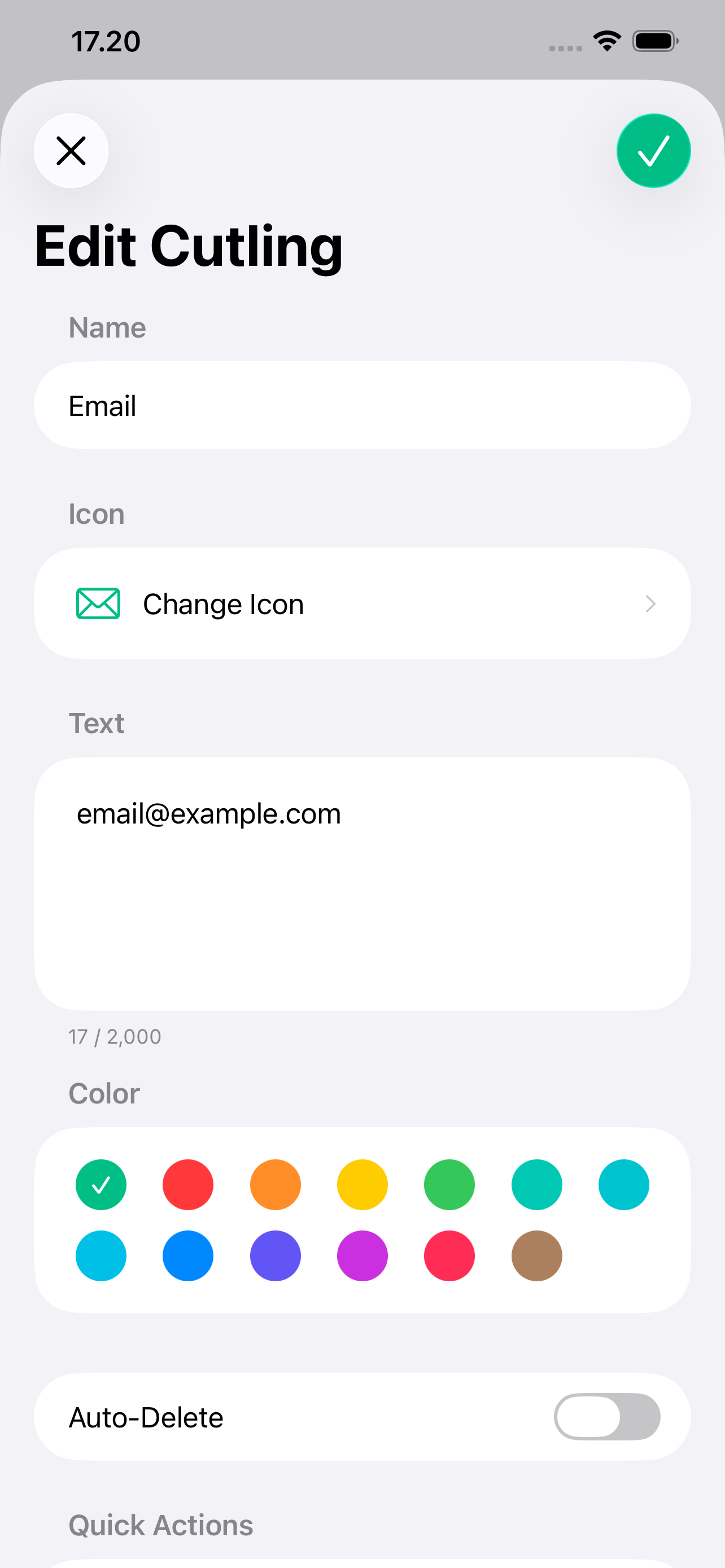Tap the confirm circle button at top right
The height and width of the screenshot is (1568, 725).
[x=653, y=150]
